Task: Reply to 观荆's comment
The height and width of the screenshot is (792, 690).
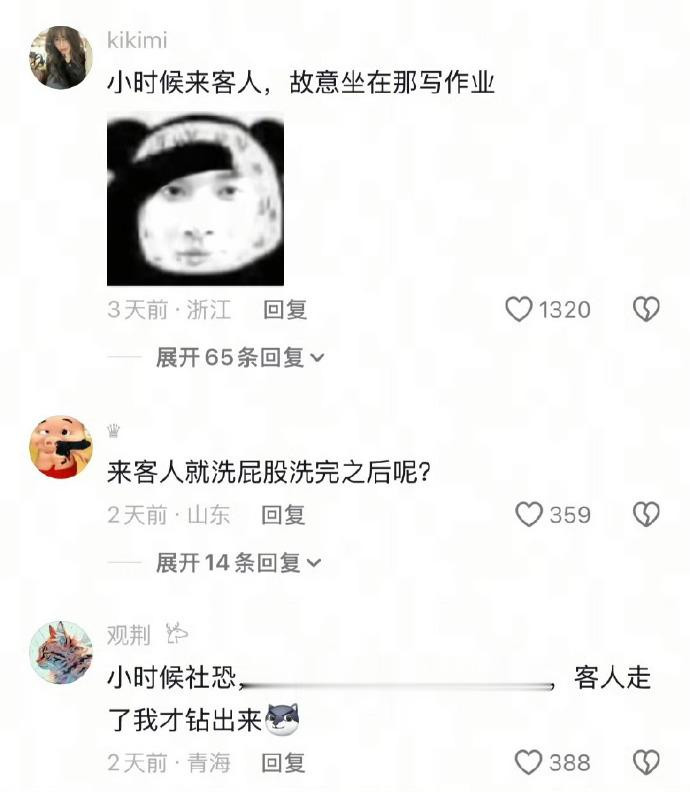Action: [x=283, y=763]
